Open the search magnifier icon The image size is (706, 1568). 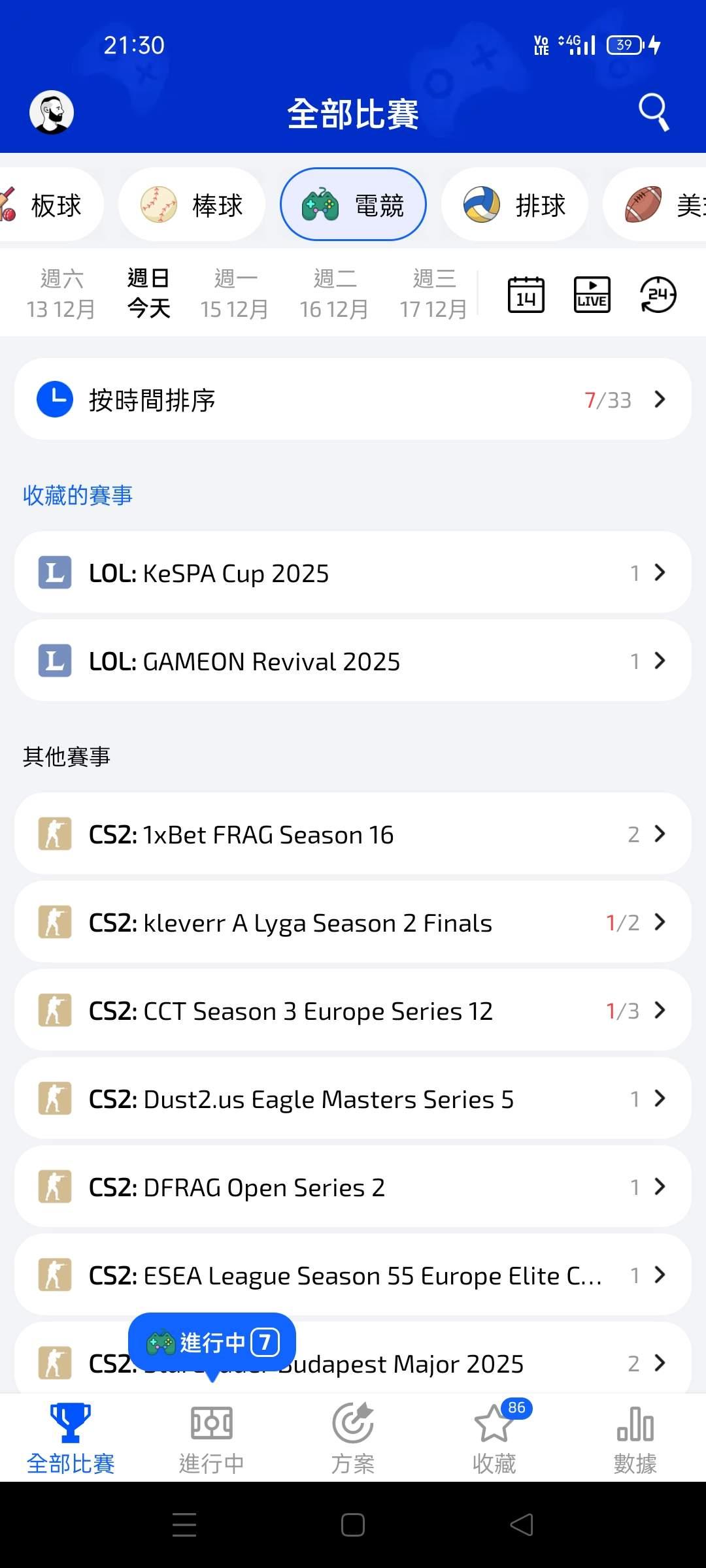point(653,112)
